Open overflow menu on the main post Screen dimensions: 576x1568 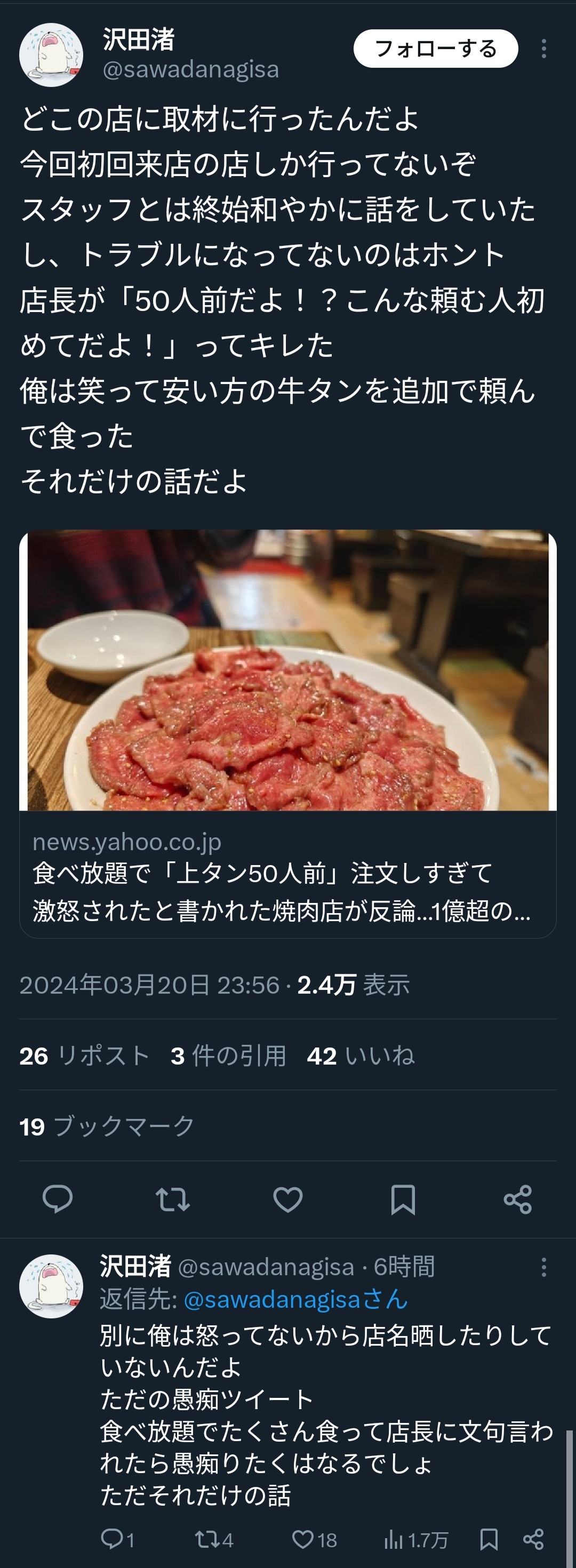point(543,49)
